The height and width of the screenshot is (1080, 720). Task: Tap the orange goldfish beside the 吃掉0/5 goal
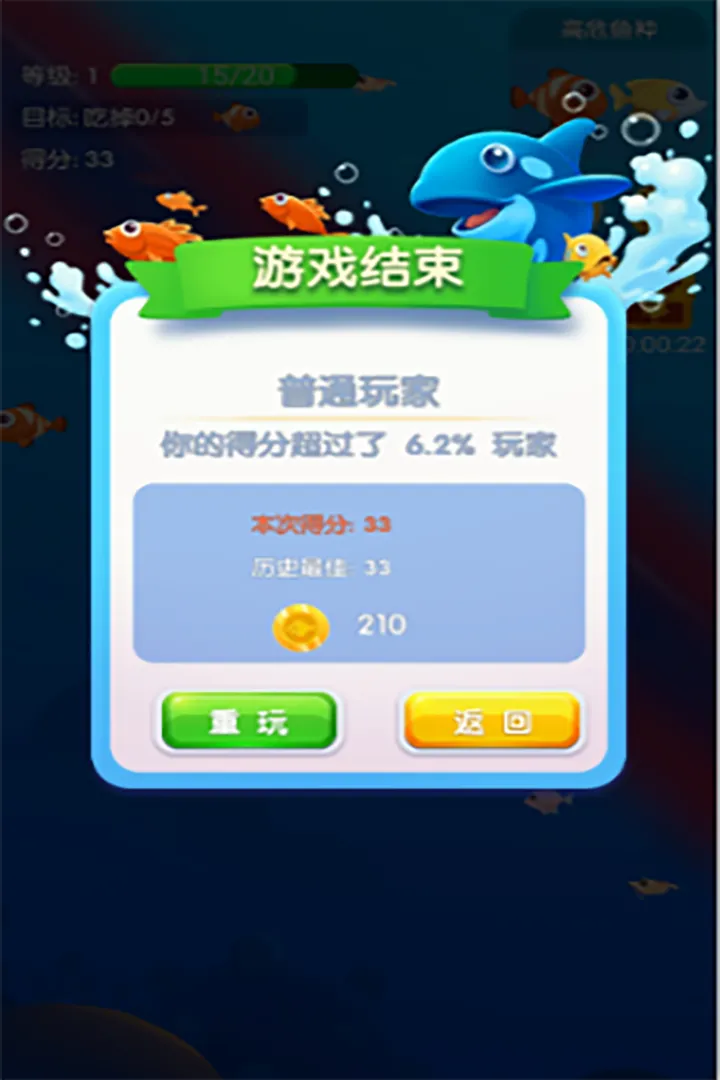point(237,116)
